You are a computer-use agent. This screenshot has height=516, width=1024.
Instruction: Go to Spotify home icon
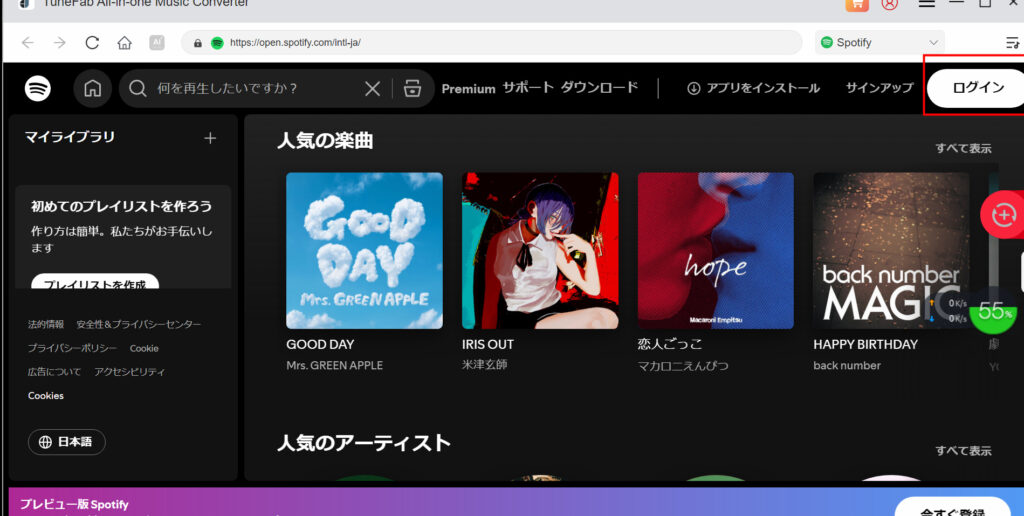click(92, 88)
